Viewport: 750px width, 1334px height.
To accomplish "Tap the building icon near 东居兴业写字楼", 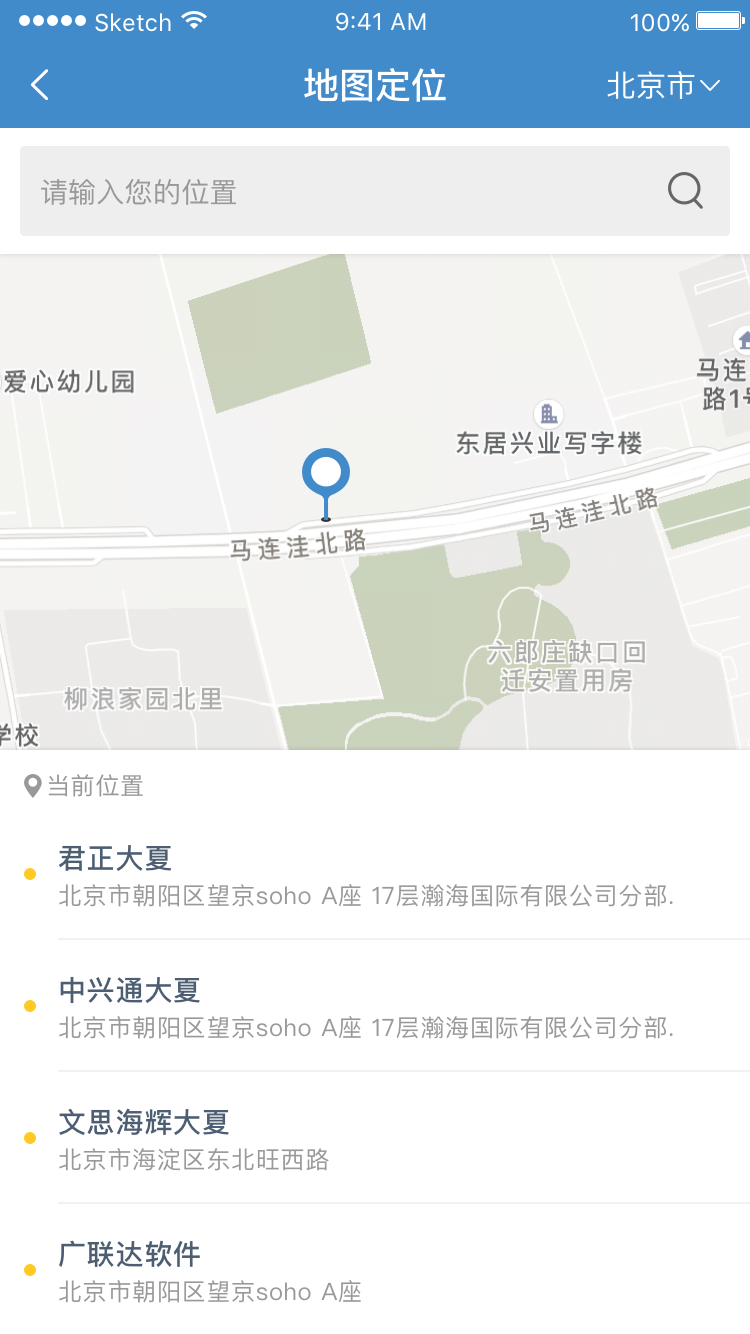I will click(x=548, y=413).
